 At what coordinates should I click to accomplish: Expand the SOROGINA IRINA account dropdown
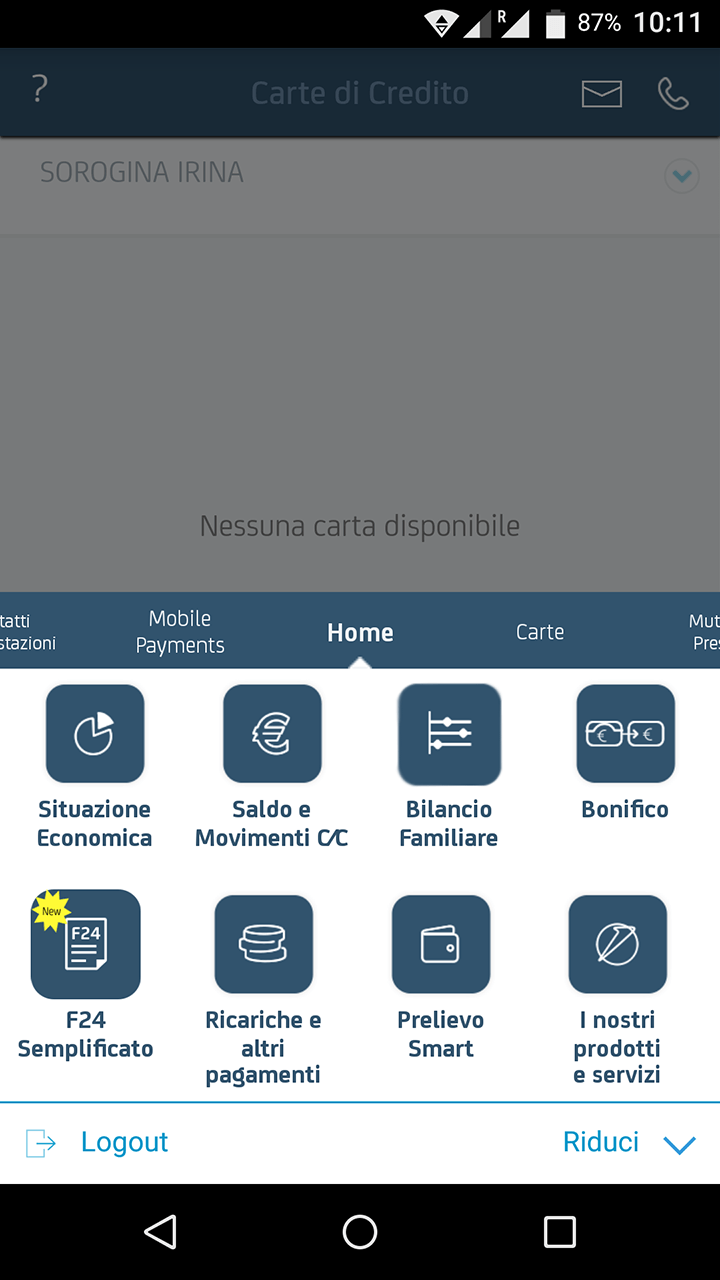[x=682, y=176]
